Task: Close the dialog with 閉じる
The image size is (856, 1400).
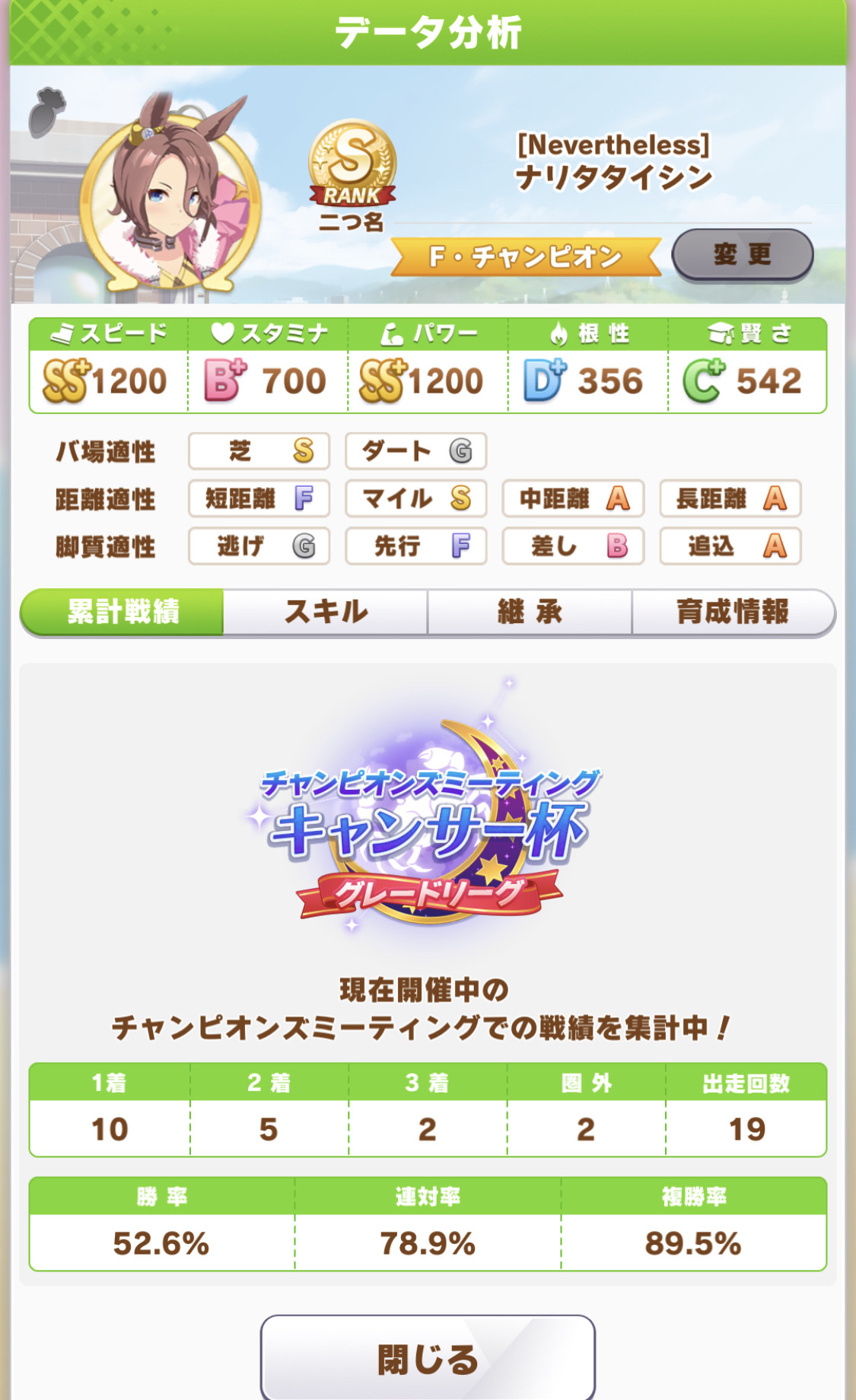Action: click(428, 1359)
